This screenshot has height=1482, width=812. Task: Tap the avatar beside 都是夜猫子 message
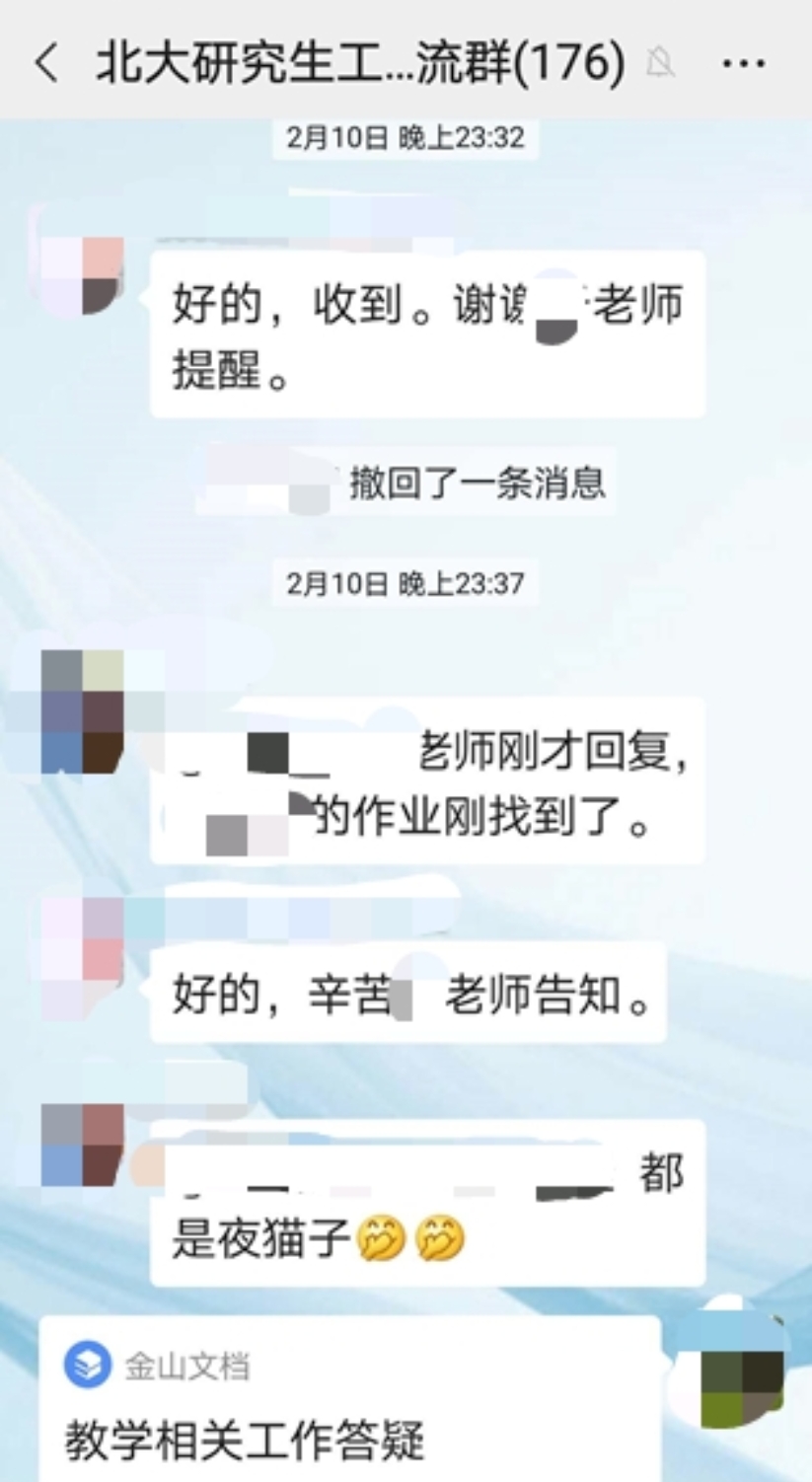83,1145
